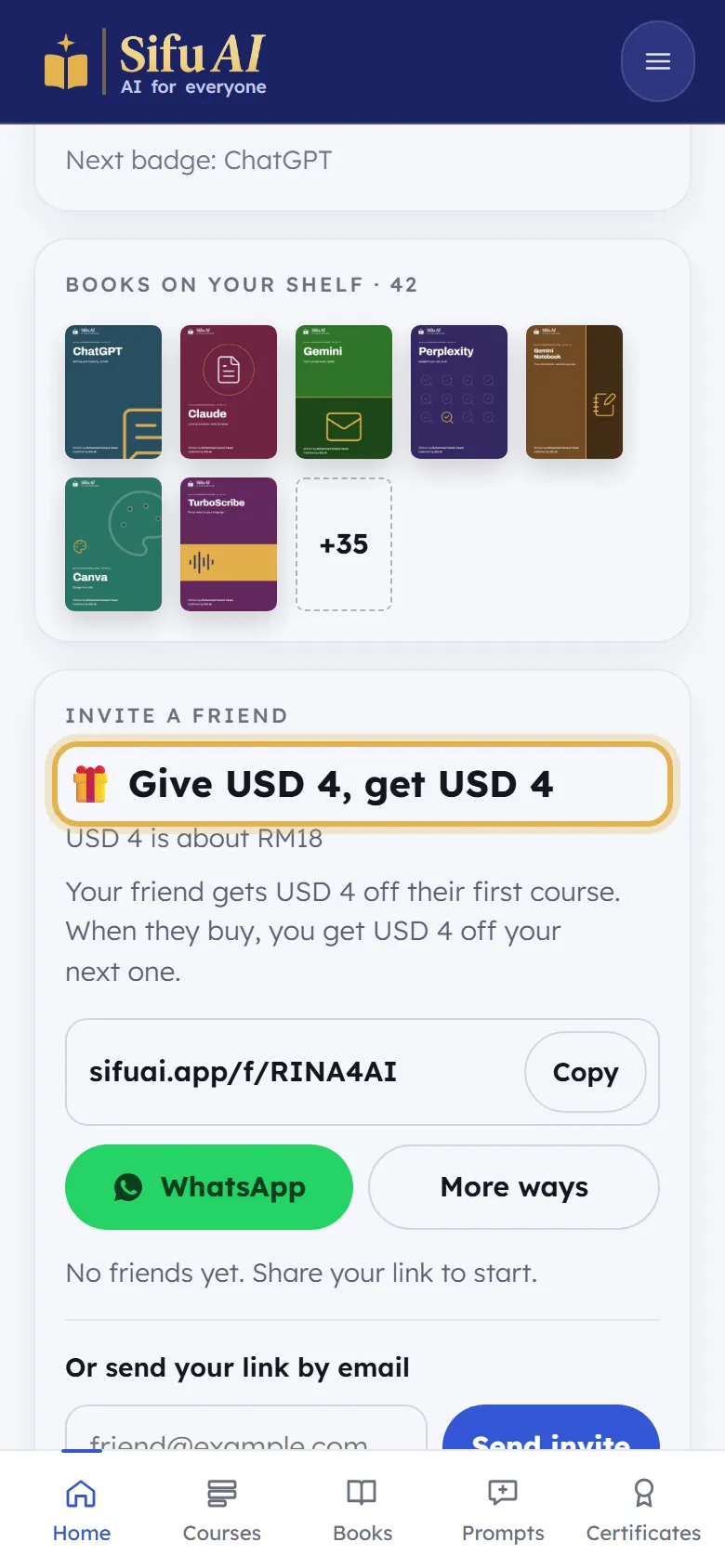Viewport: 725px width, 1568px height.
Task: Open the Prompts tab
Action: 503,1510
